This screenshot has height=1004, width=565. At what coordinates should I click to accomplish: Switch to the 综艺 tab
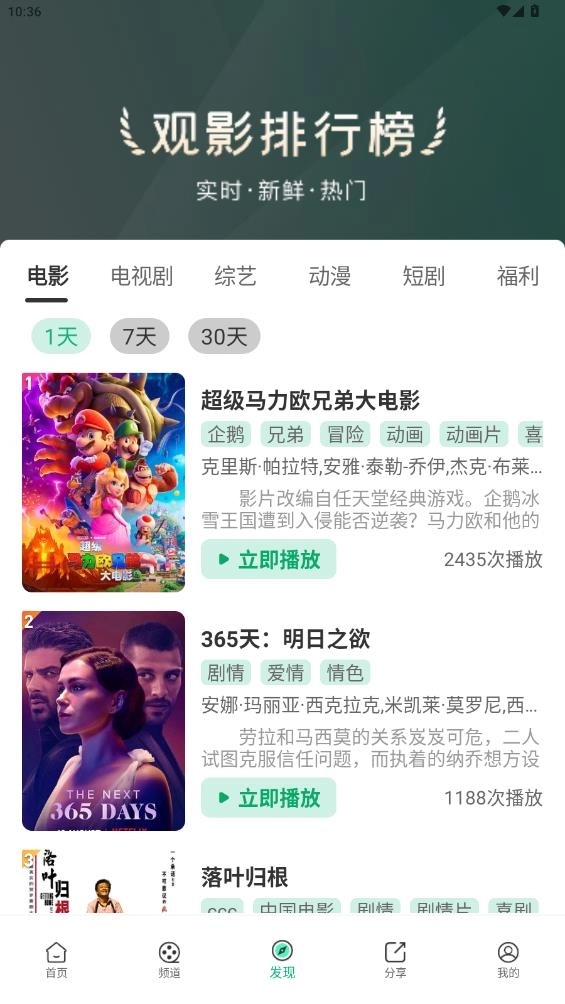pos(235,276)
